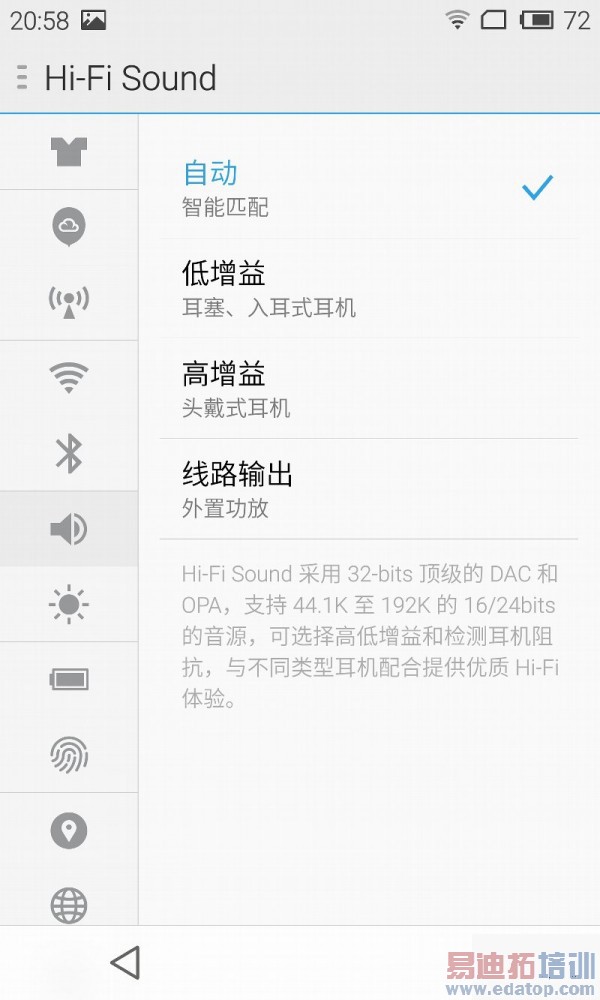The image size is (600, 1000).
Task: Open the theme shirt icon in sidebar
Action: coord(69,152)
